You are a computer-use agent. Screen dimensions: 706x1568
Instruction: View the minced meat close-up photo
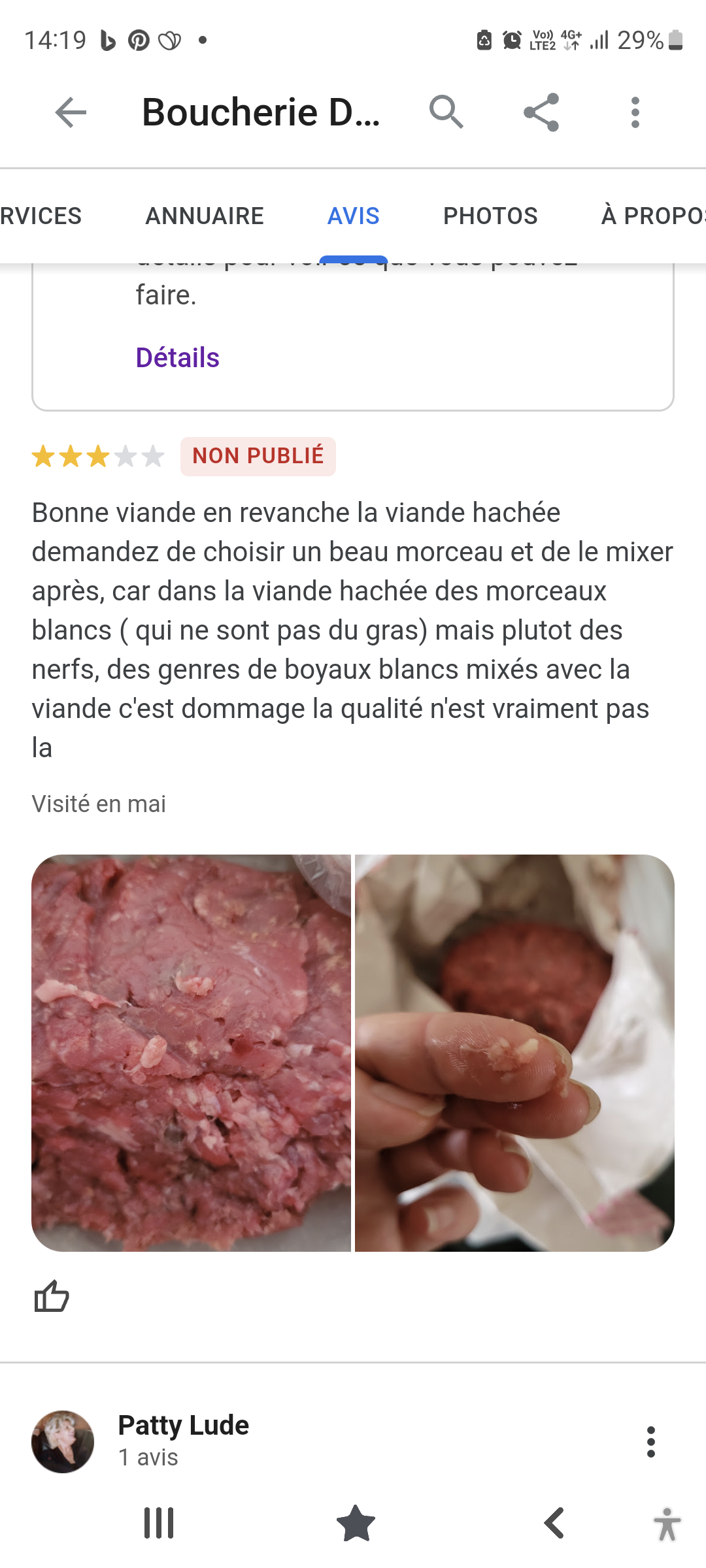(191, 1053)
